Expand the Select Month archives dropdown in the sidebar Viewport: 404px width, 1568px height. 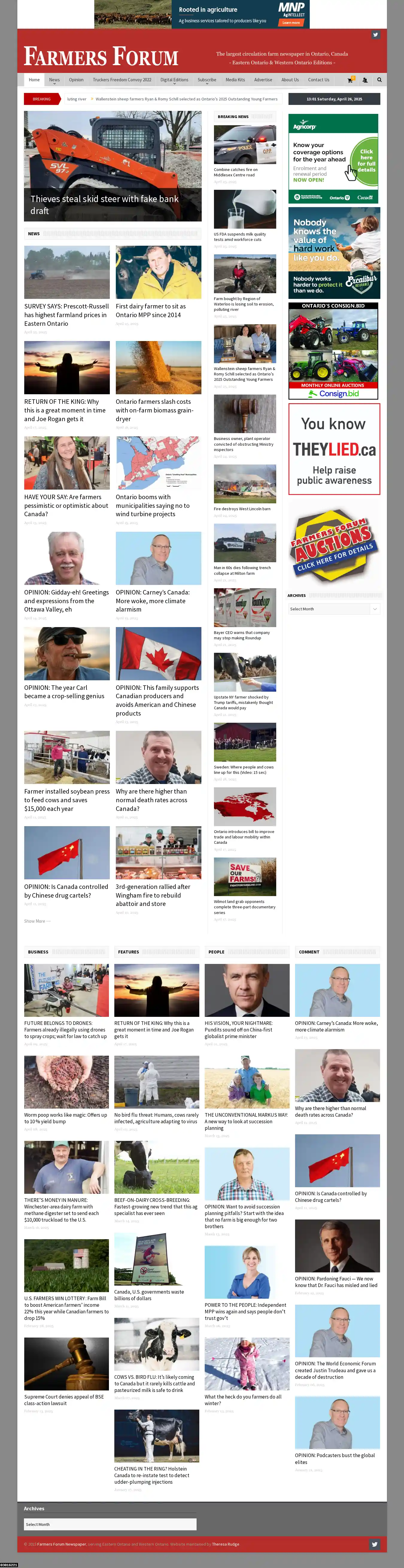click(x=333, y=609)
